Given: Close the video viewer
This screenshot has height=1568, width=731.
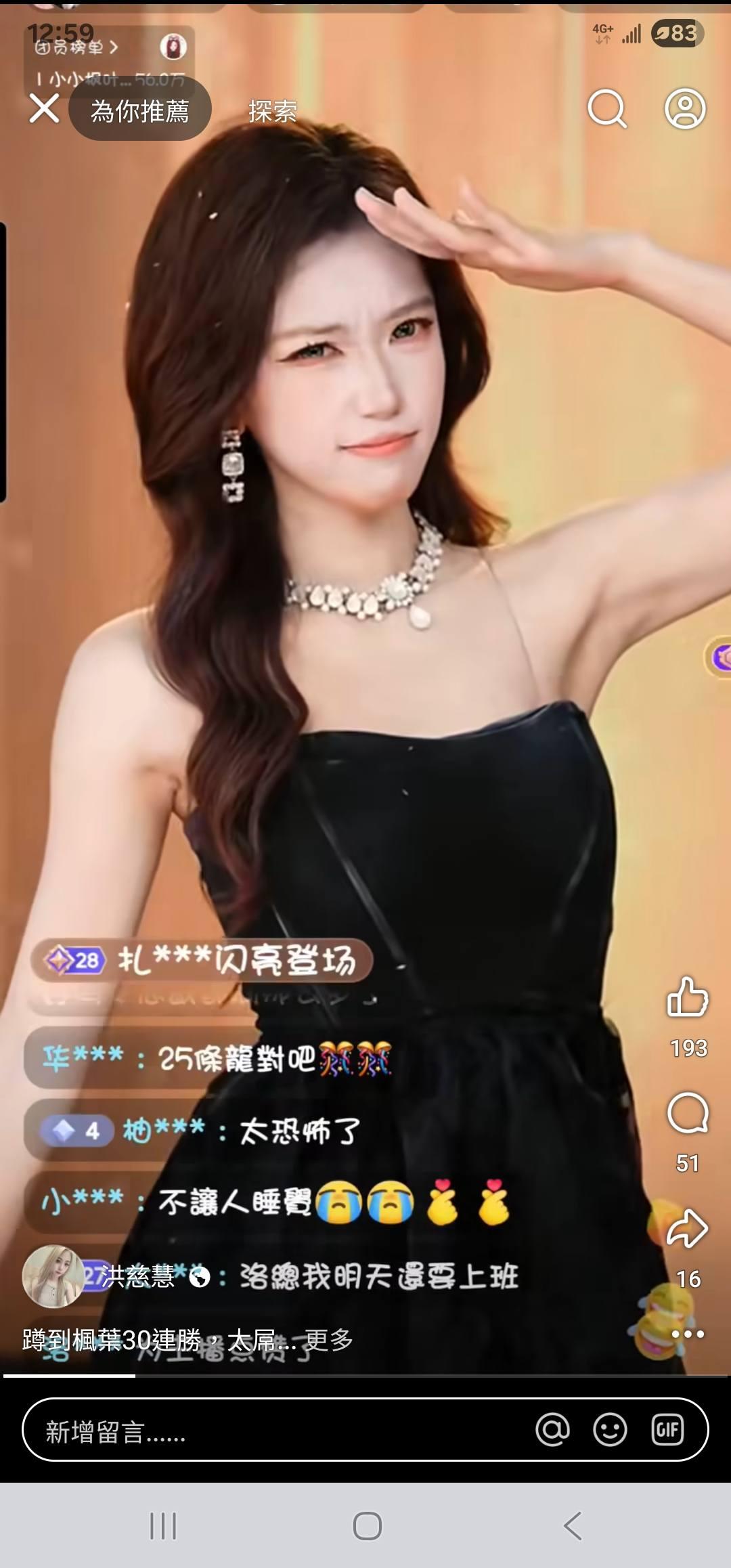Looking at the screenshot, I should pyautogui.click(x=45, y=109).
